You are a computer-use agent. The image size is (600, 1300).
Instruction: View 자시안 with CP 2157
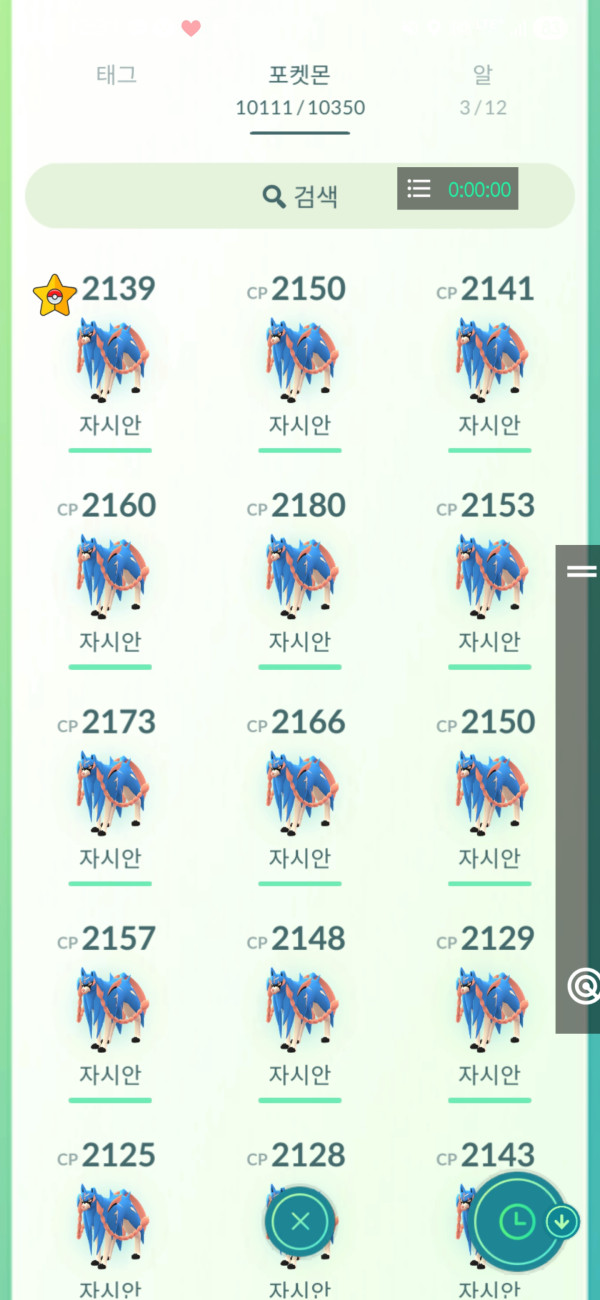click(110, 1011)
